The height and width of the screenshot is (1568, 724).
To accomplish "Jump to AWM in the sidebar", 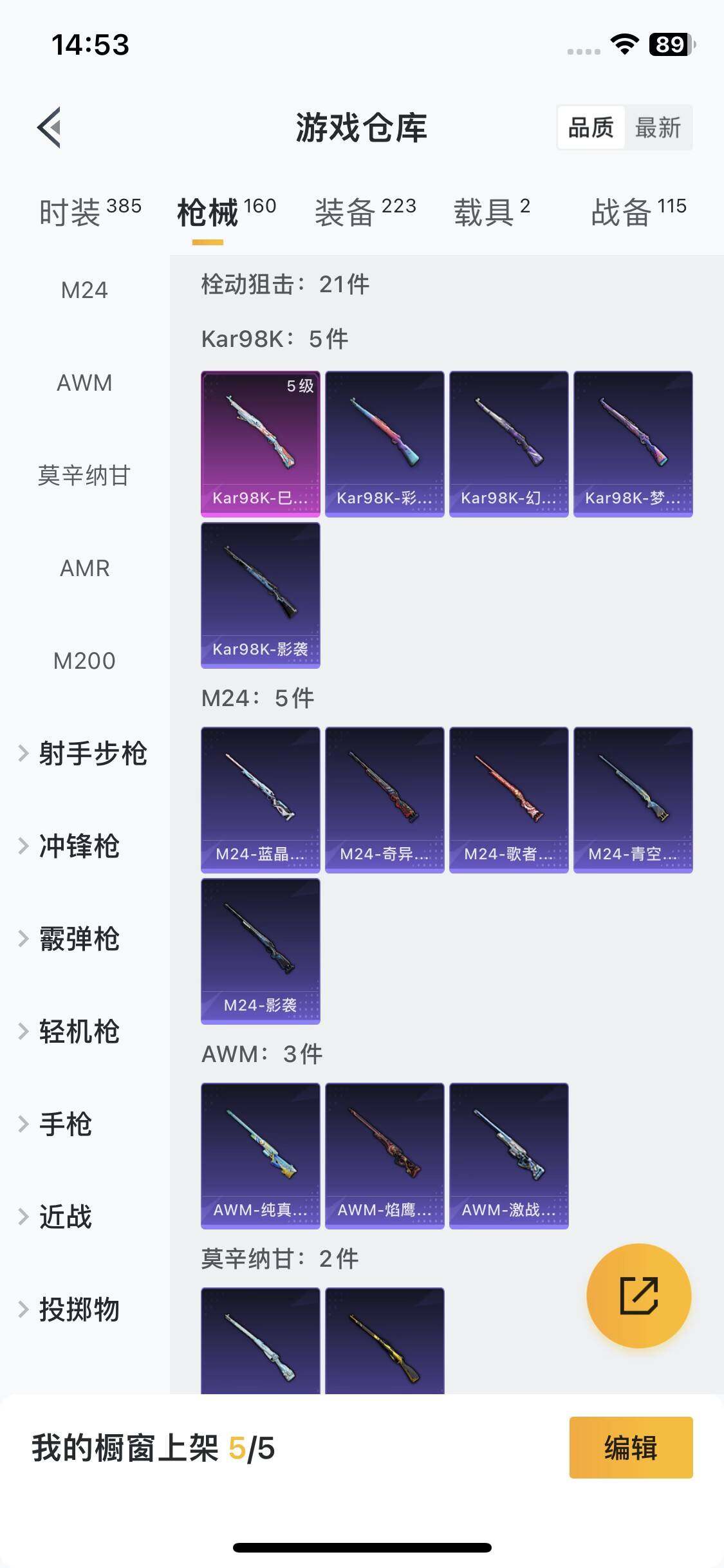I will pyautogui.click(x=84, y=383).
